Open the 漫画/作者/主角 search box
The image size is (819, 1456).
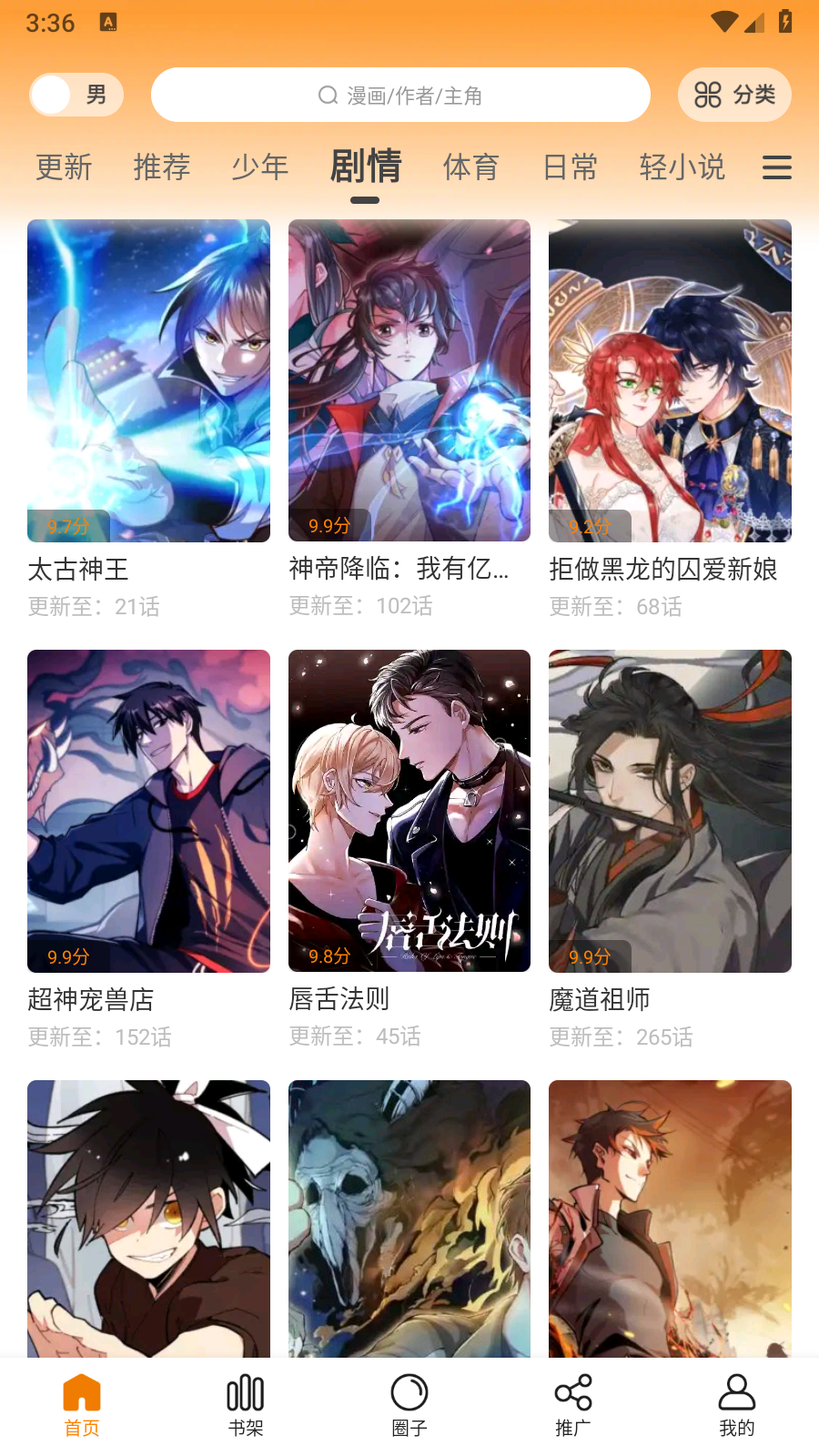pos(400,95)
